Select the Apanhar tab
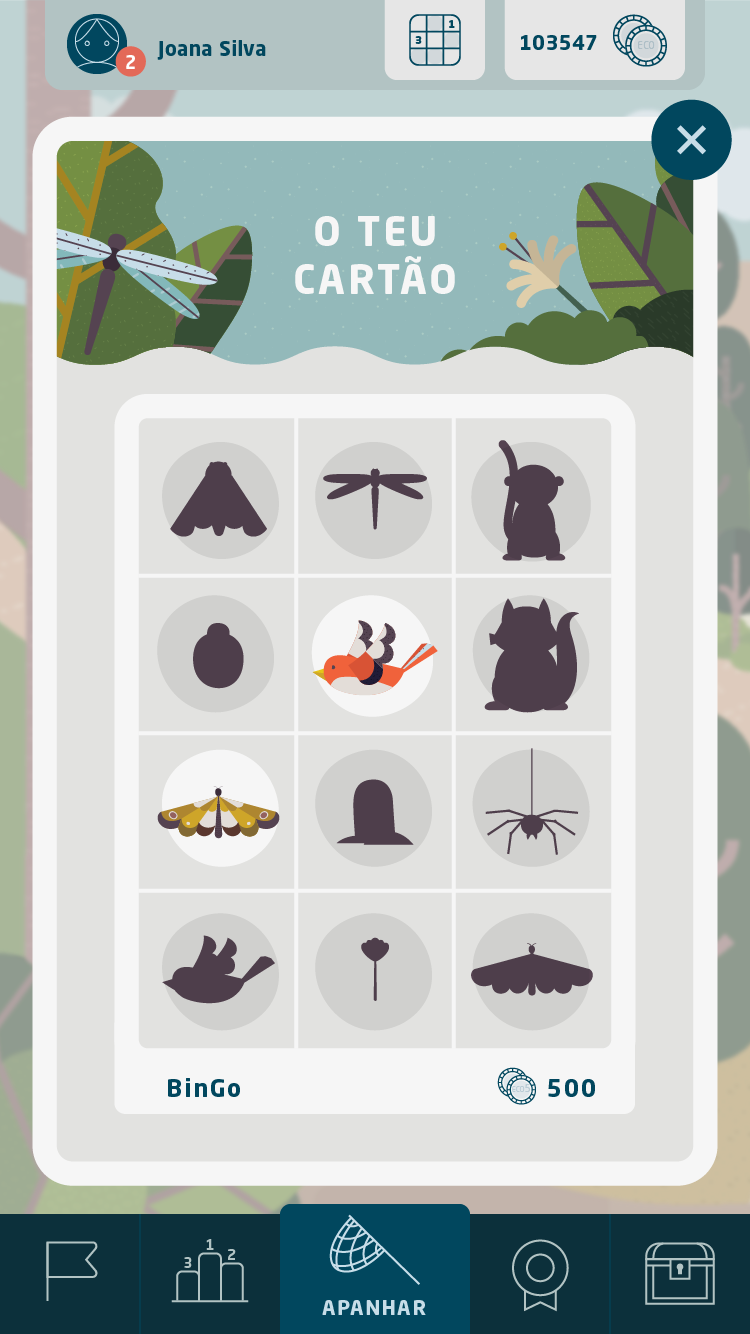Screen dimensions: 750x1334 [375, 1268]
